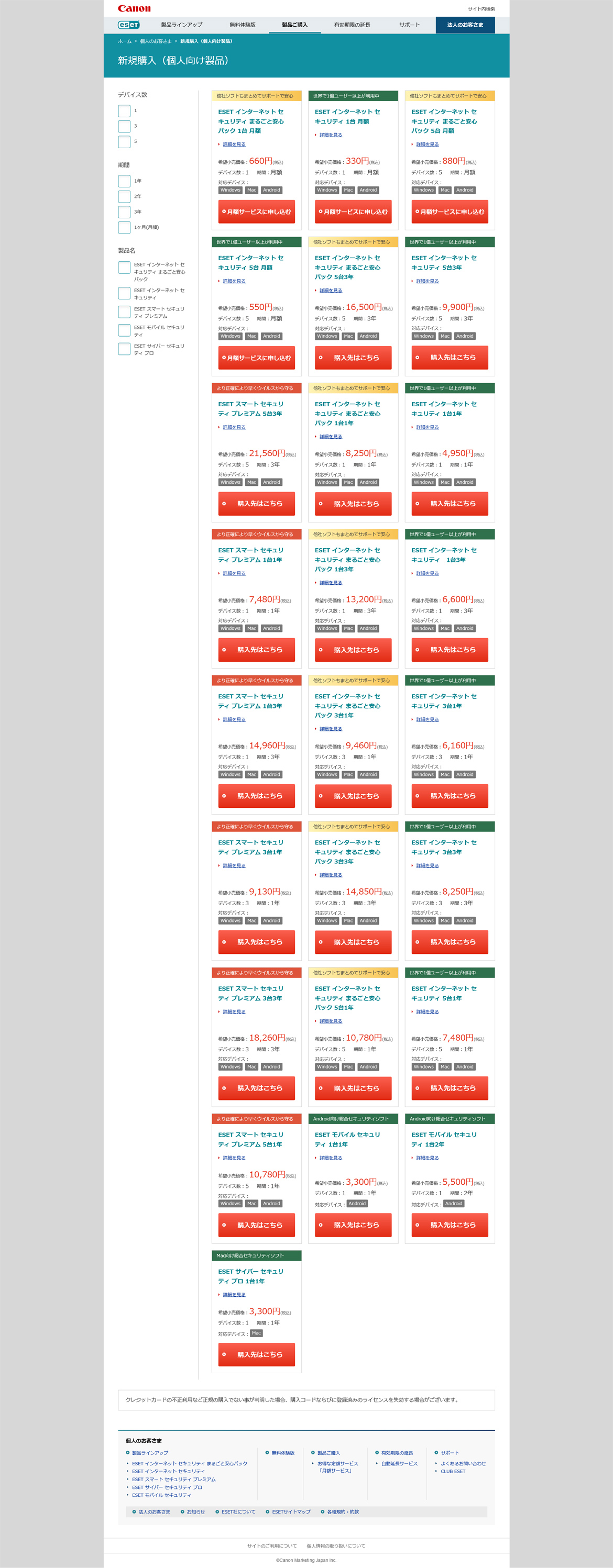Image resolution: width=613 pixels, height=1568 pixels.
Task: Open 製品ラインアップ in the top navigation
Action: tap(182, 25)
